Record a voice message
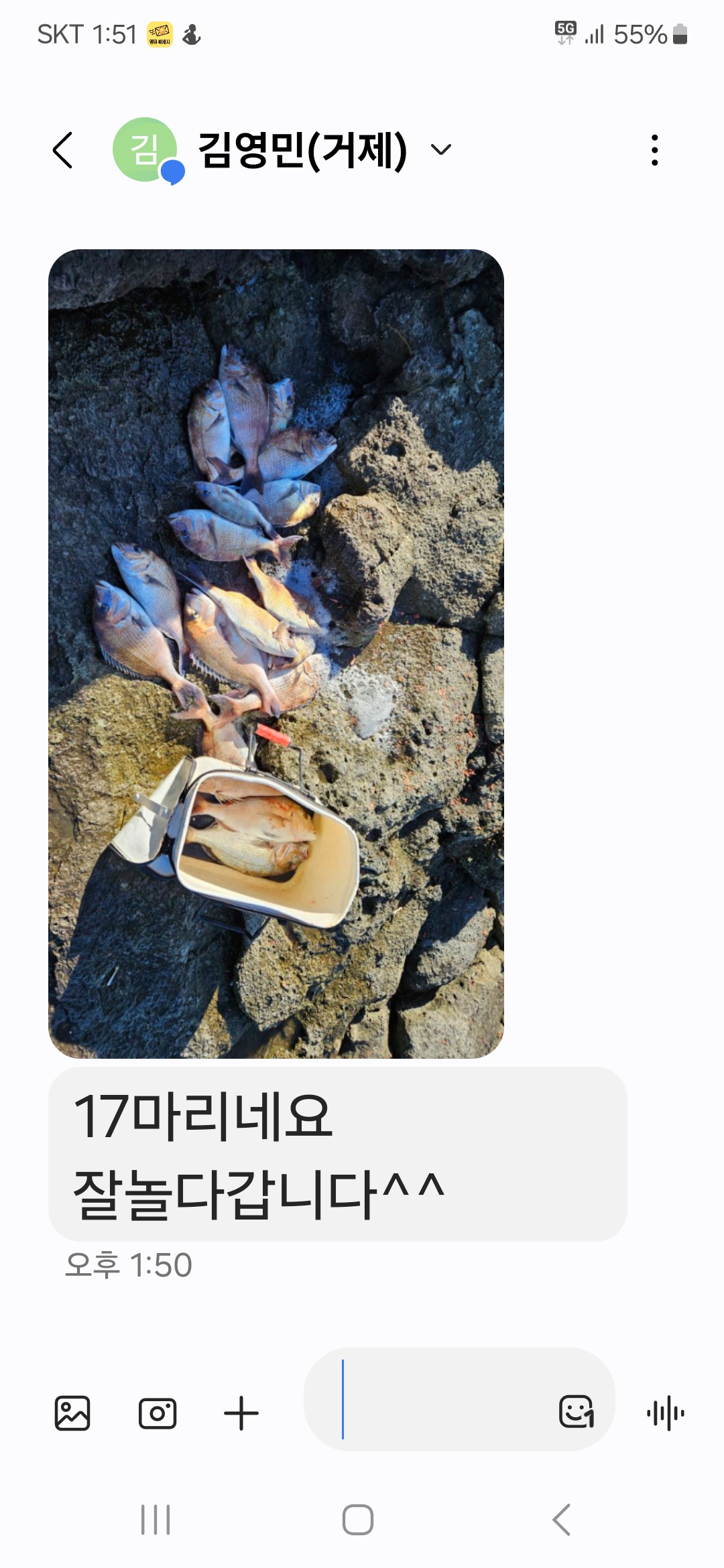The width and height of the screenshot is (724, 1568). (x=666, y=1413)
